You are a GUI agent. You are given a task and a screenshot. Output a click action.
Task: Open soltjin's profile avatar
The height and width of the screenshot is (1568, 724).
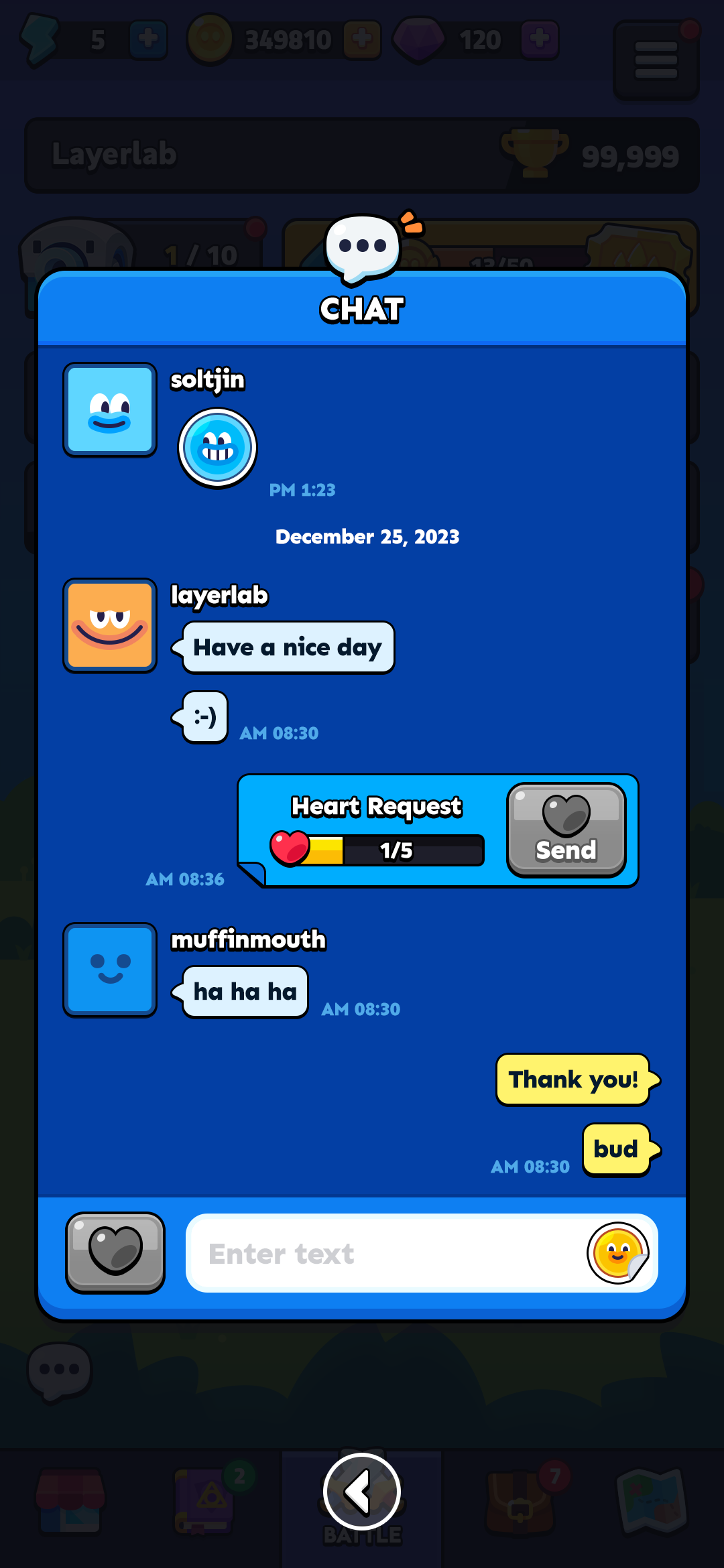click(110, 410)
